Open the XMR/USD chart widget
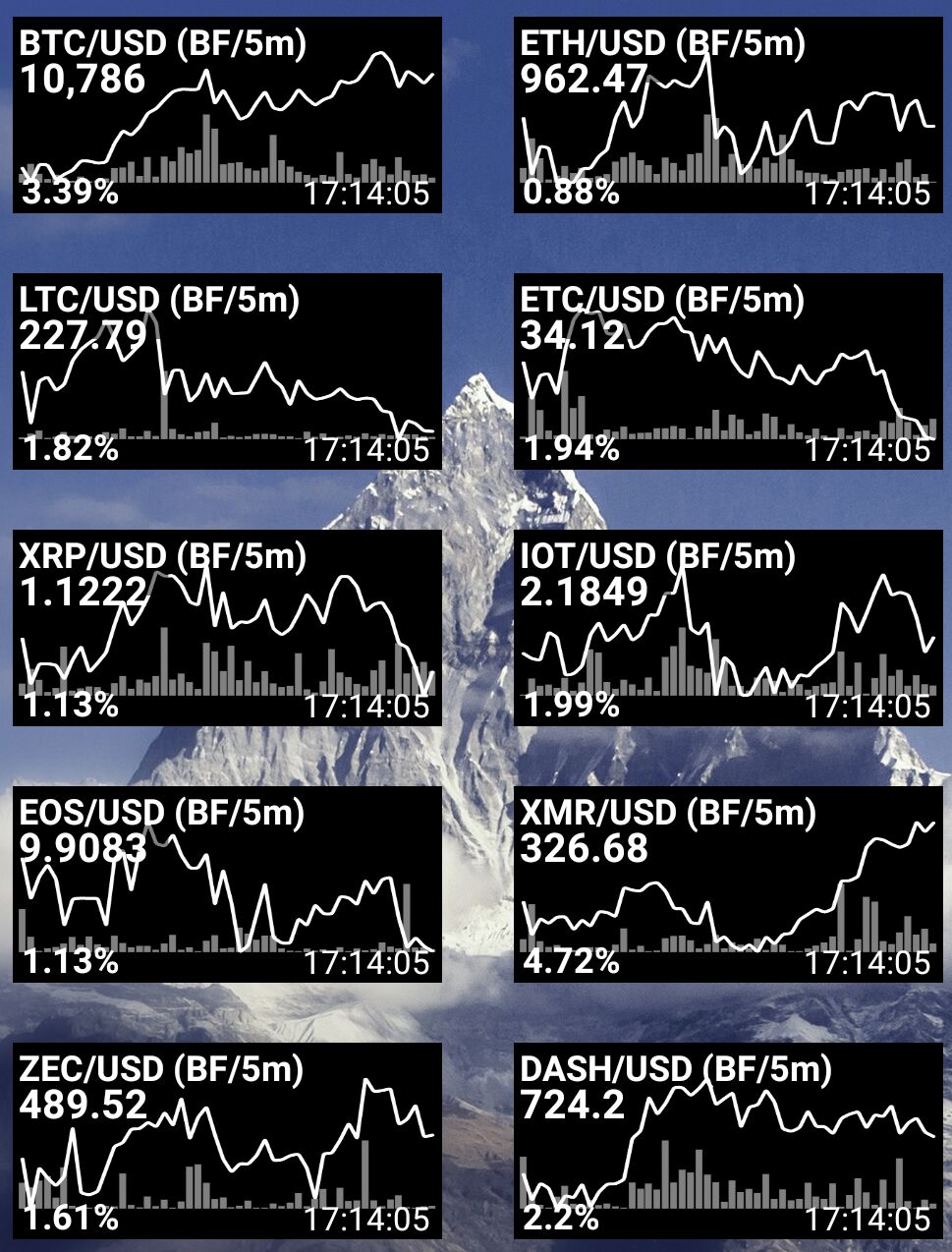 click(x=727, y=883)
